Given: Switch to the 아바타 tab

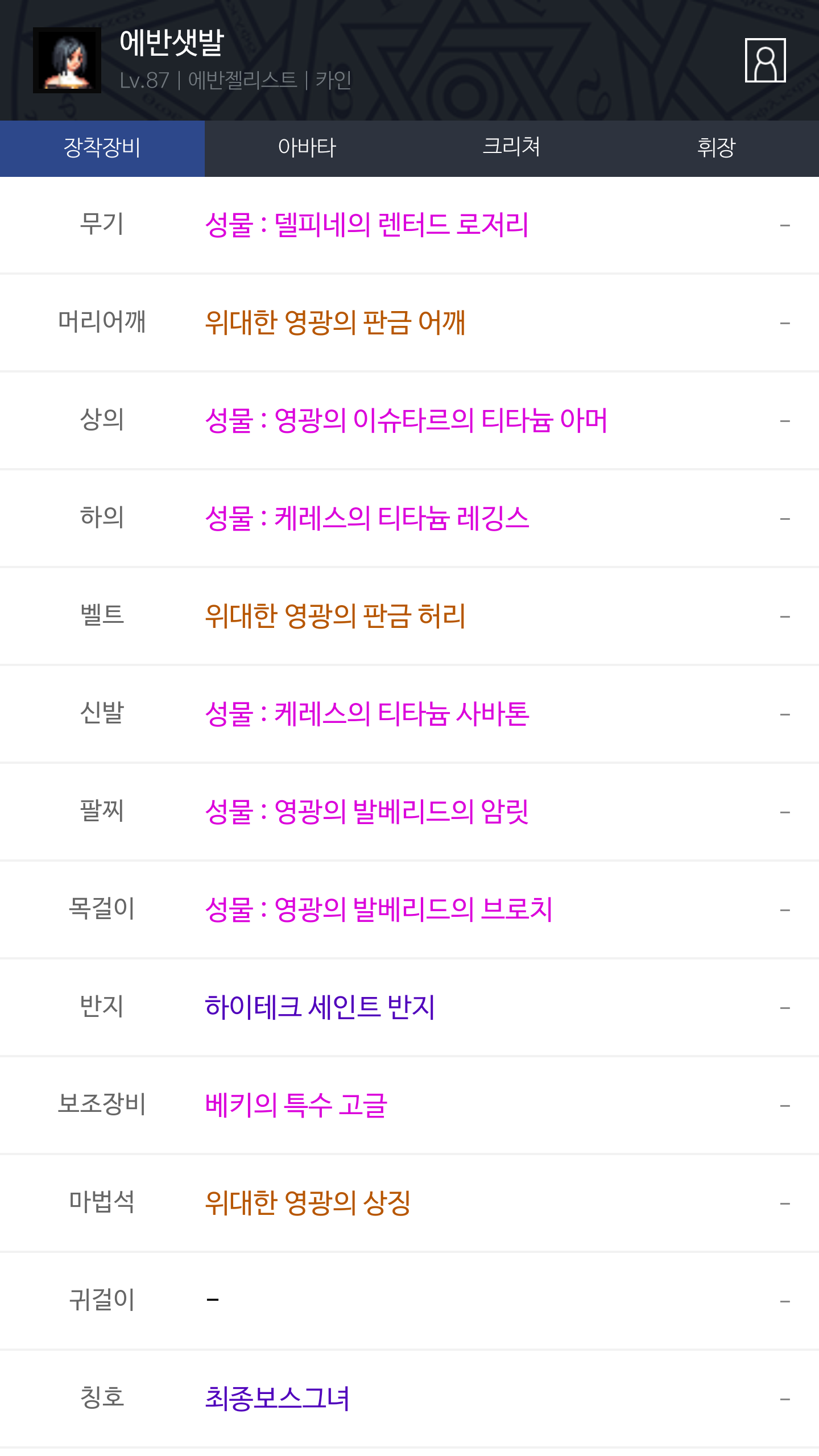Looking at the screenshot, I should pos(307,148).
